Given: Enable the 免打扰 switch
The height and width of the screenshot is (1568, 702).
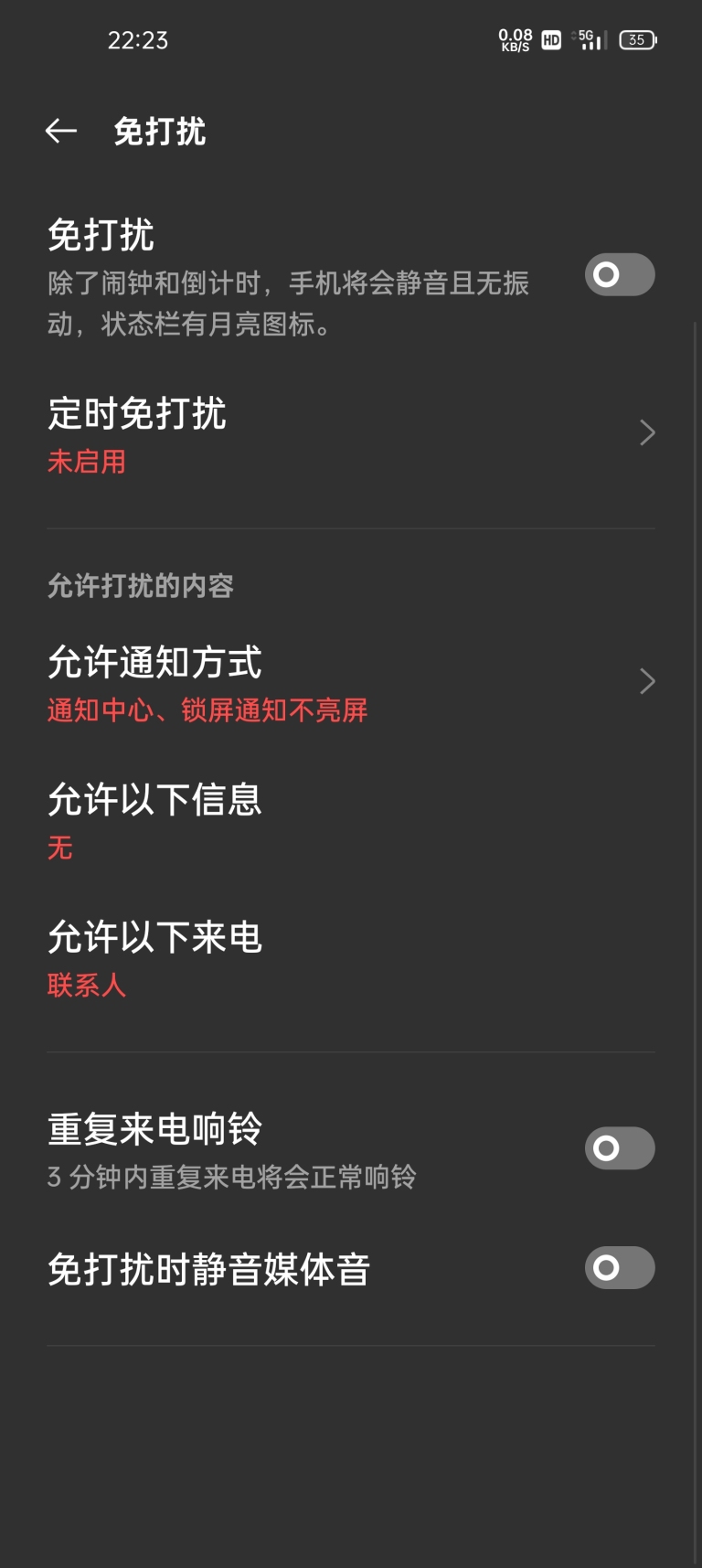Looking at the screenshot, I should coord(619,274).
